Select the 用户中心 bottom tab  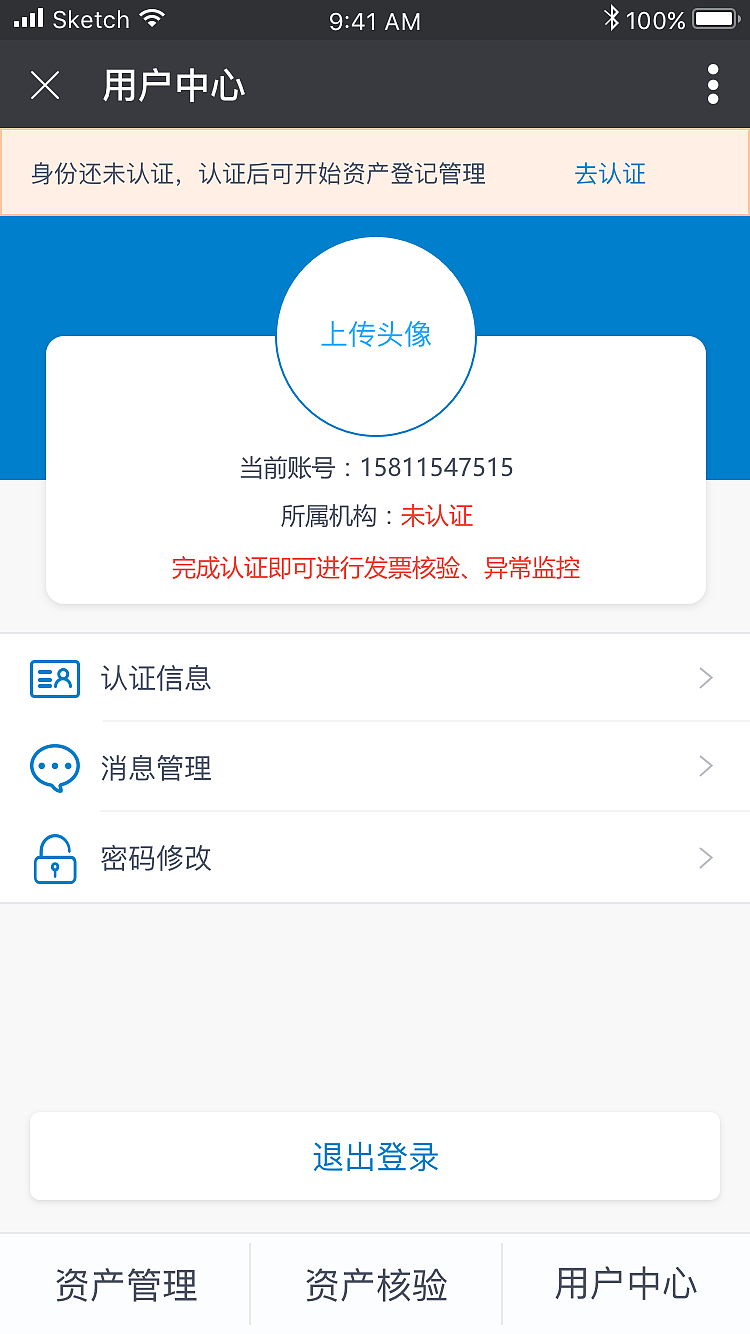[x=626, y=1285]
